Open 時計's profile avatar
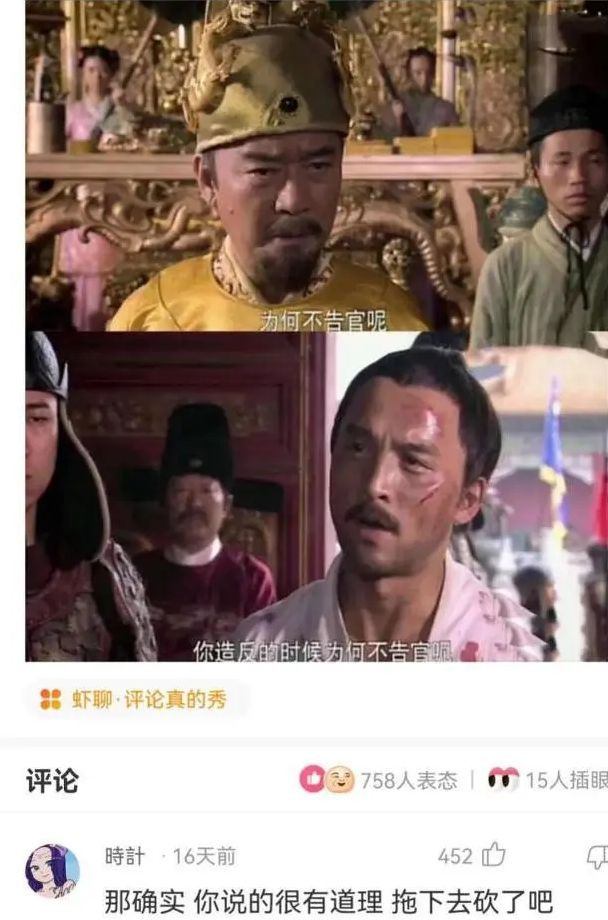This screenshot has height=920, width=608. (x=52, y=871)
